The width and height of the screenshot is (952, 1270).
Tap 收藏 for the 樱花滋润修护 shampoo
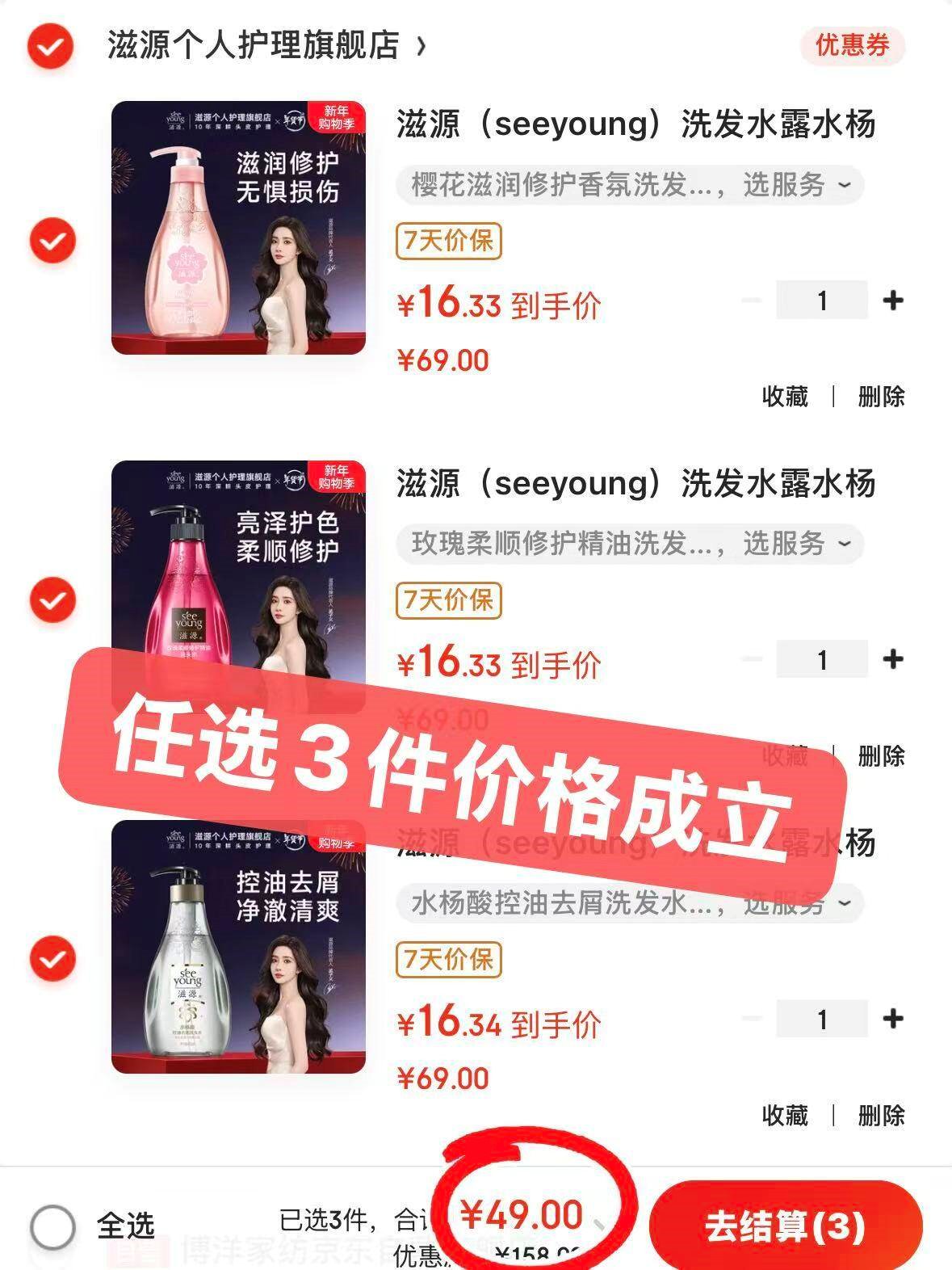(785, 397)
